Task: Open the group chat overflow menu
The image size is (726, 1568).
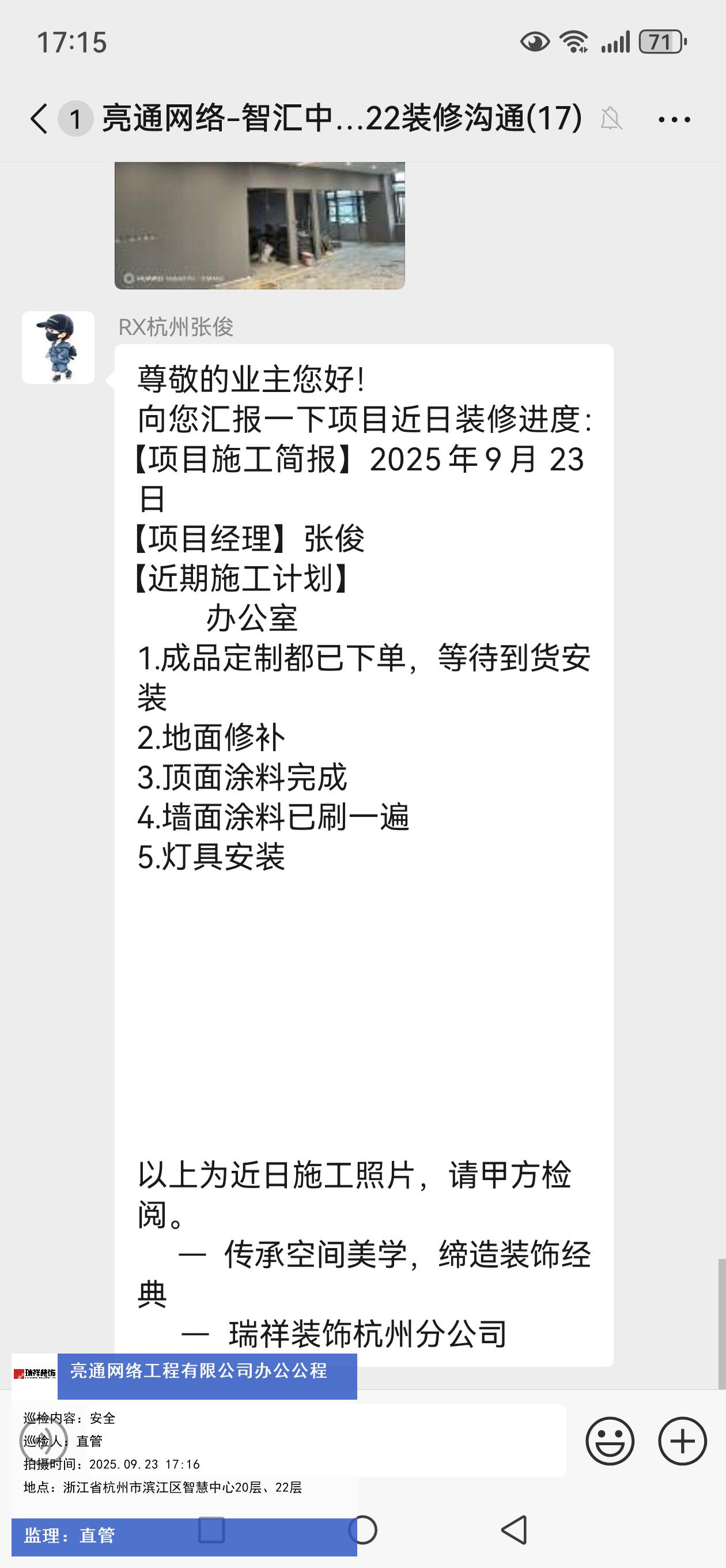Action: coord(674,119)
